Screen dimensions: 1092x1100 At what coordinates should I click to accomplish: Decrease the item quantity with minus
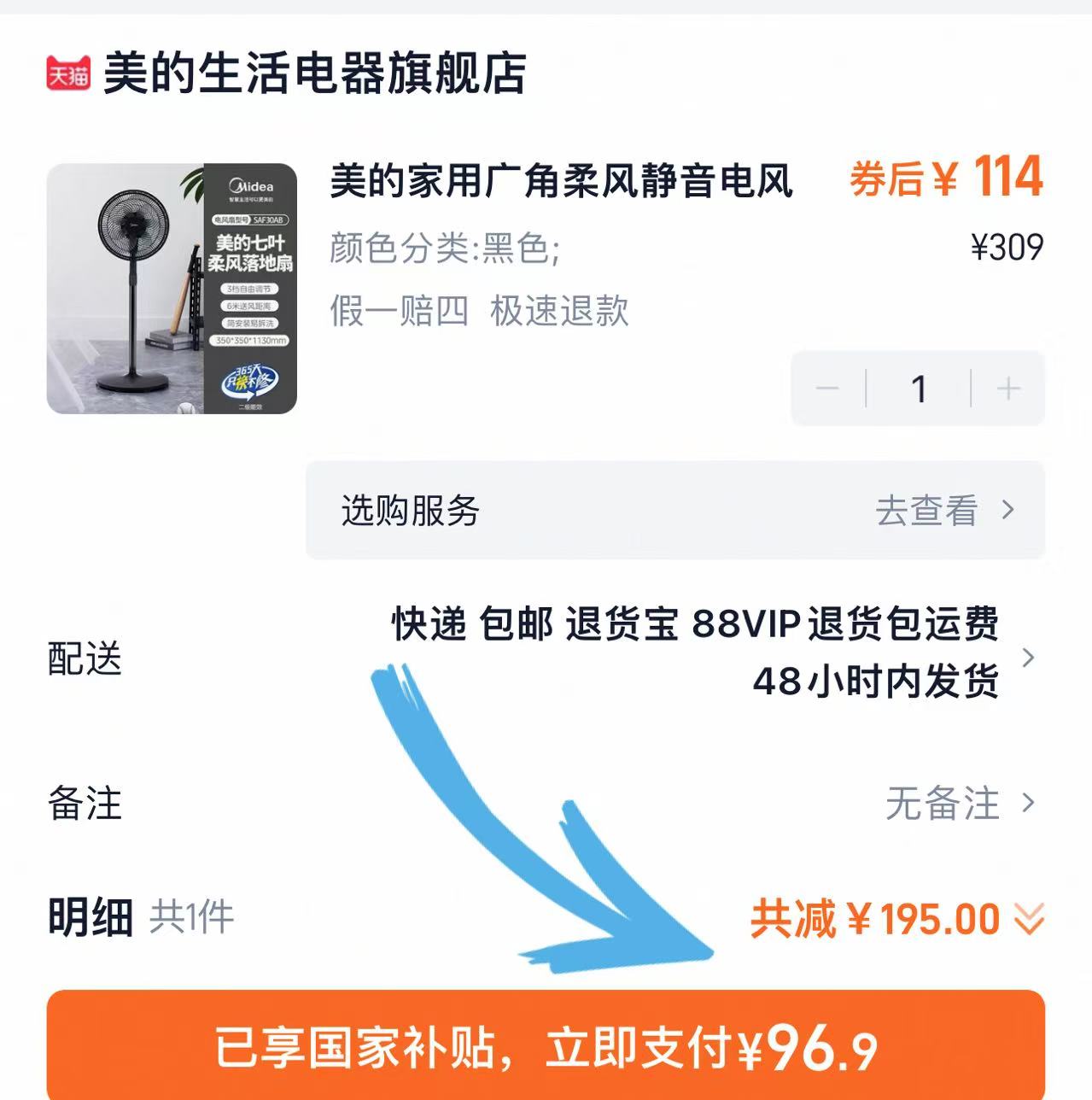(827, 389)
